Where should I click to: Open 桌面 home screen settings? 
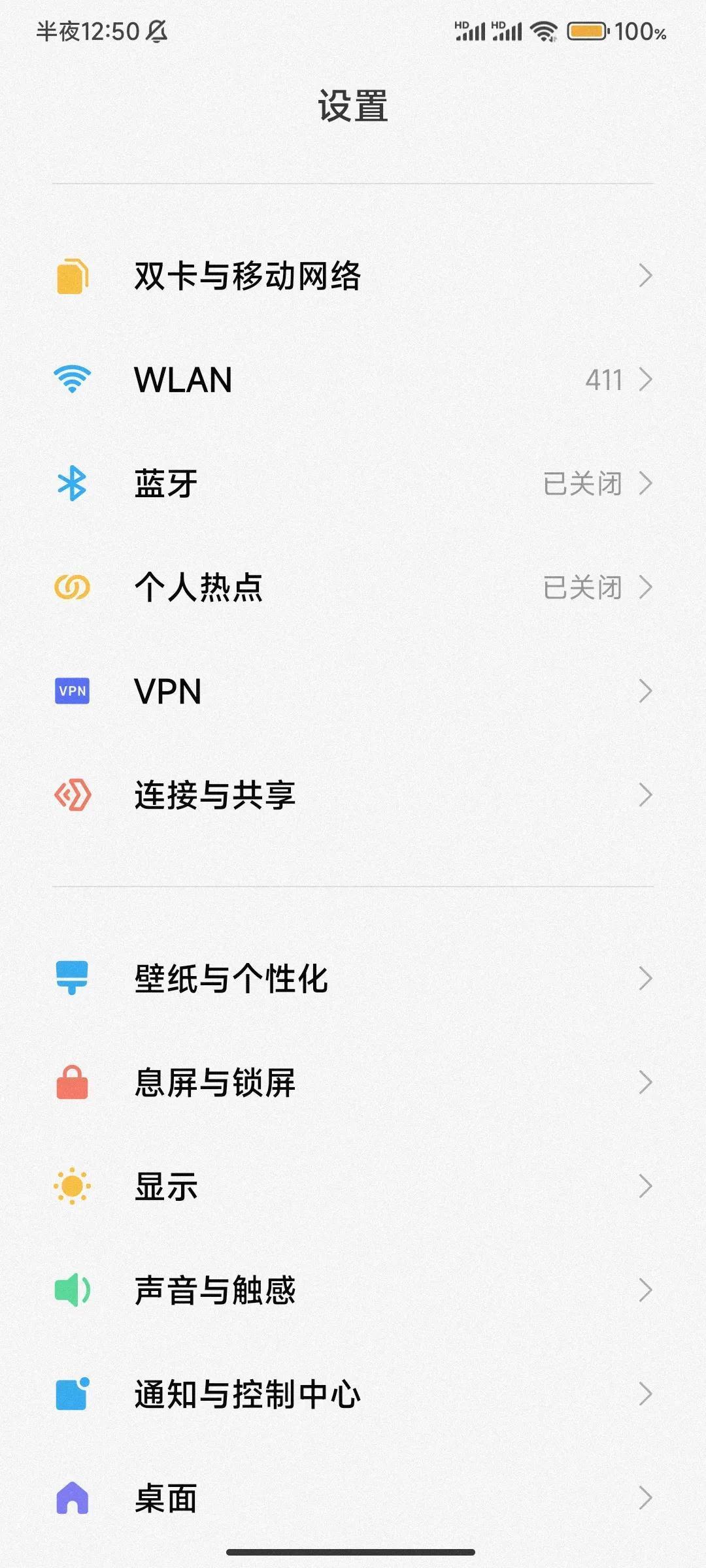click(353, 1497)
